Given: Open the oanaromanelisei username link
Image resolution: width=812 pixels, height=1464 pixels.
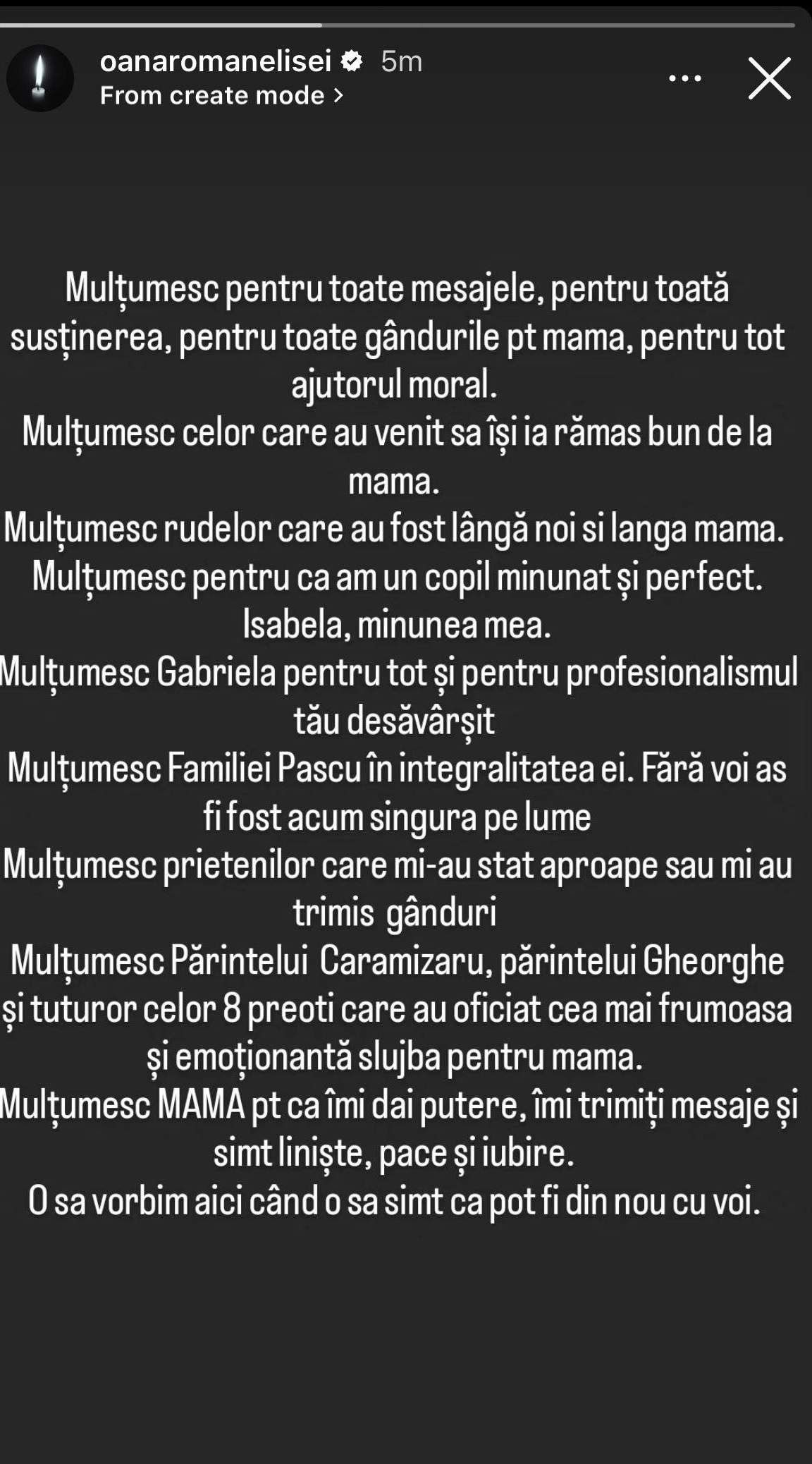Looking at the screenshot, I should (x=215, y=61).
